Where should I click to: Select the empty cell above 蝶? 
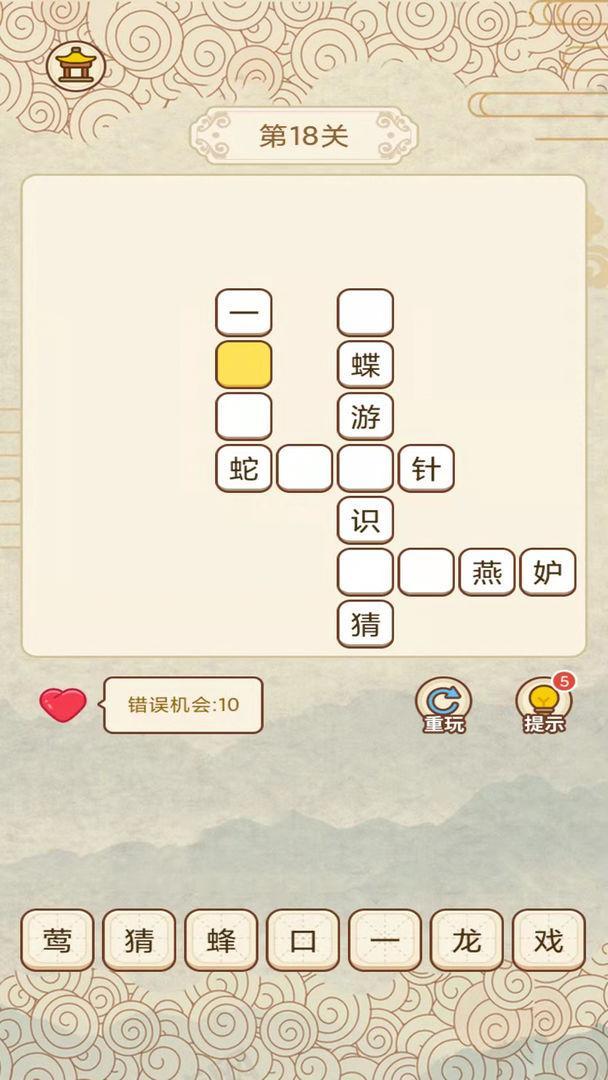(x=365, y=313)
